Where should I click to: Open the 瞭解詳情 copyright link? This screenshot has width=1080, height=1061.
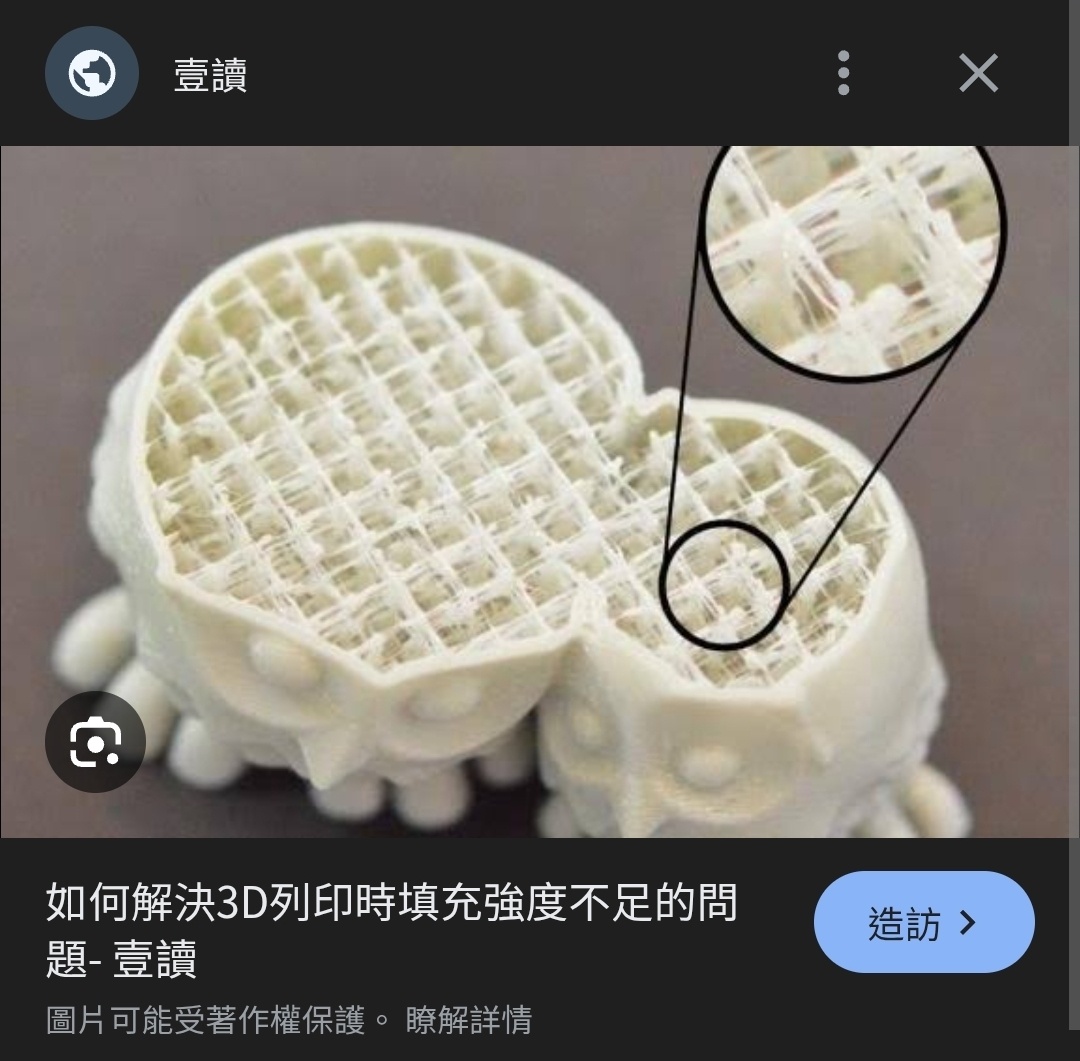(468, 1020)
